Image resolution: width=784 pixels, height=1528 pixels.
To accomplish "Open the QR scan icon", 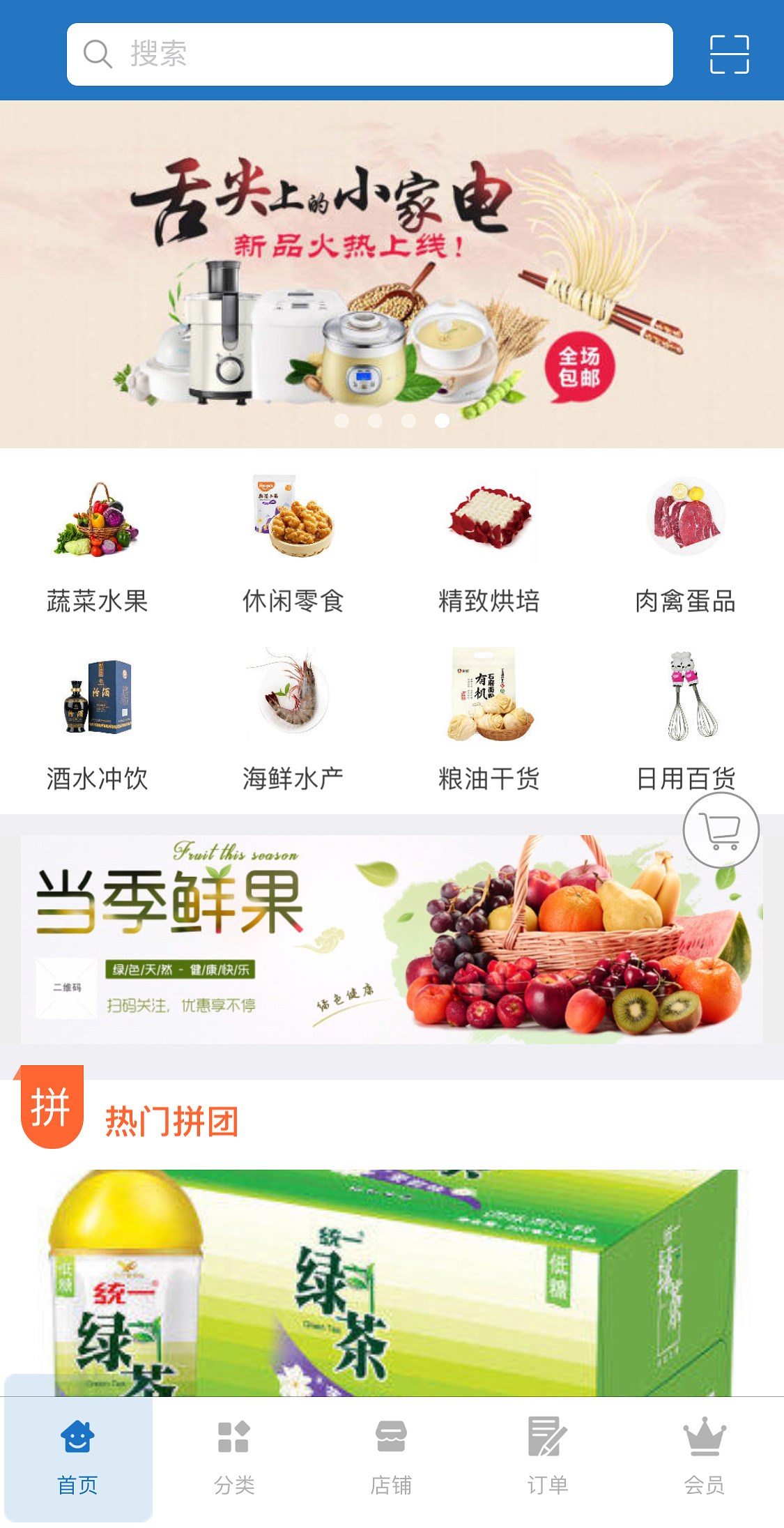I will tap(729, 54).
